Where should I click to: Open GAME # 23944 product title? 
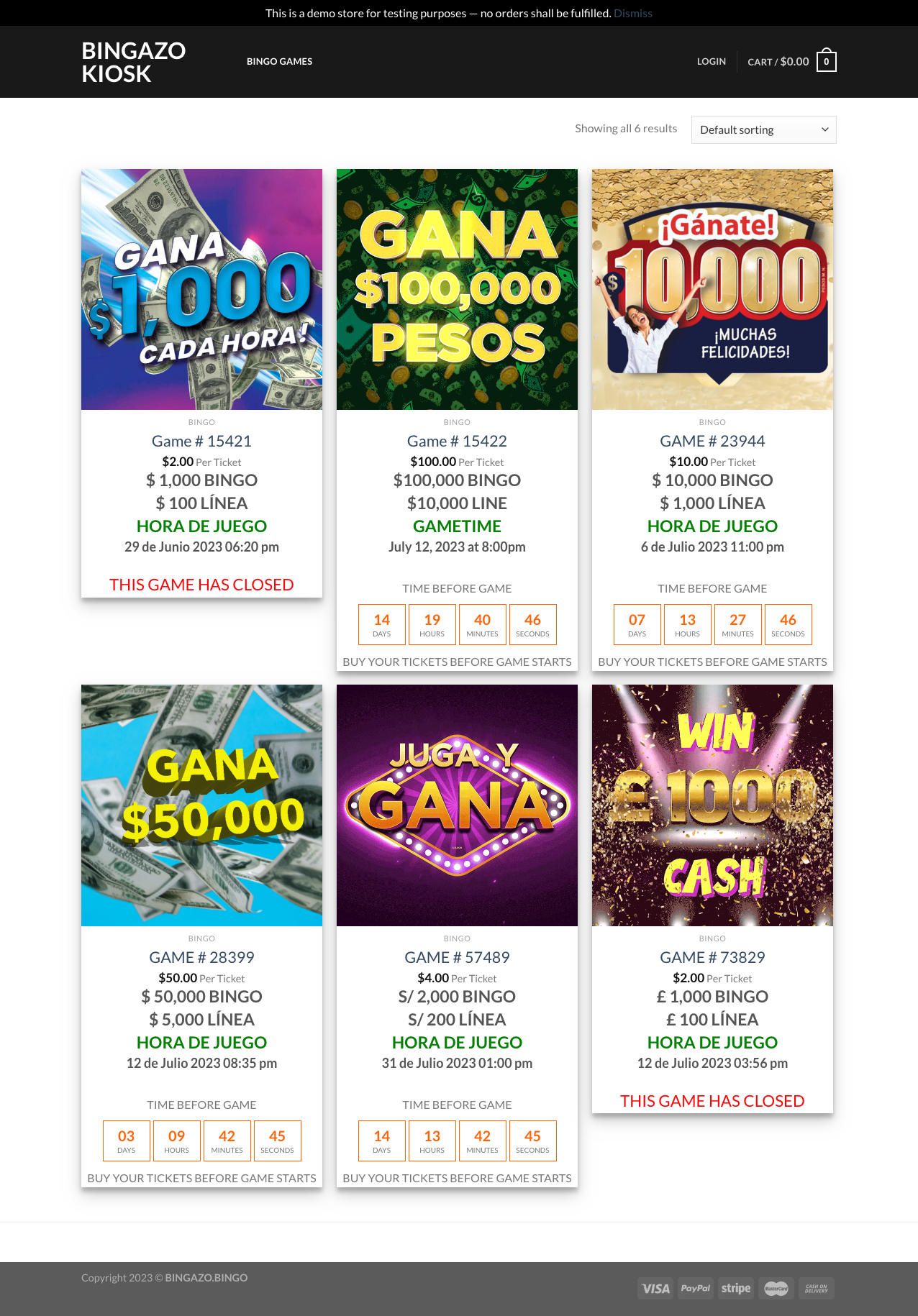pyautogui.click(x=712, y=441)
